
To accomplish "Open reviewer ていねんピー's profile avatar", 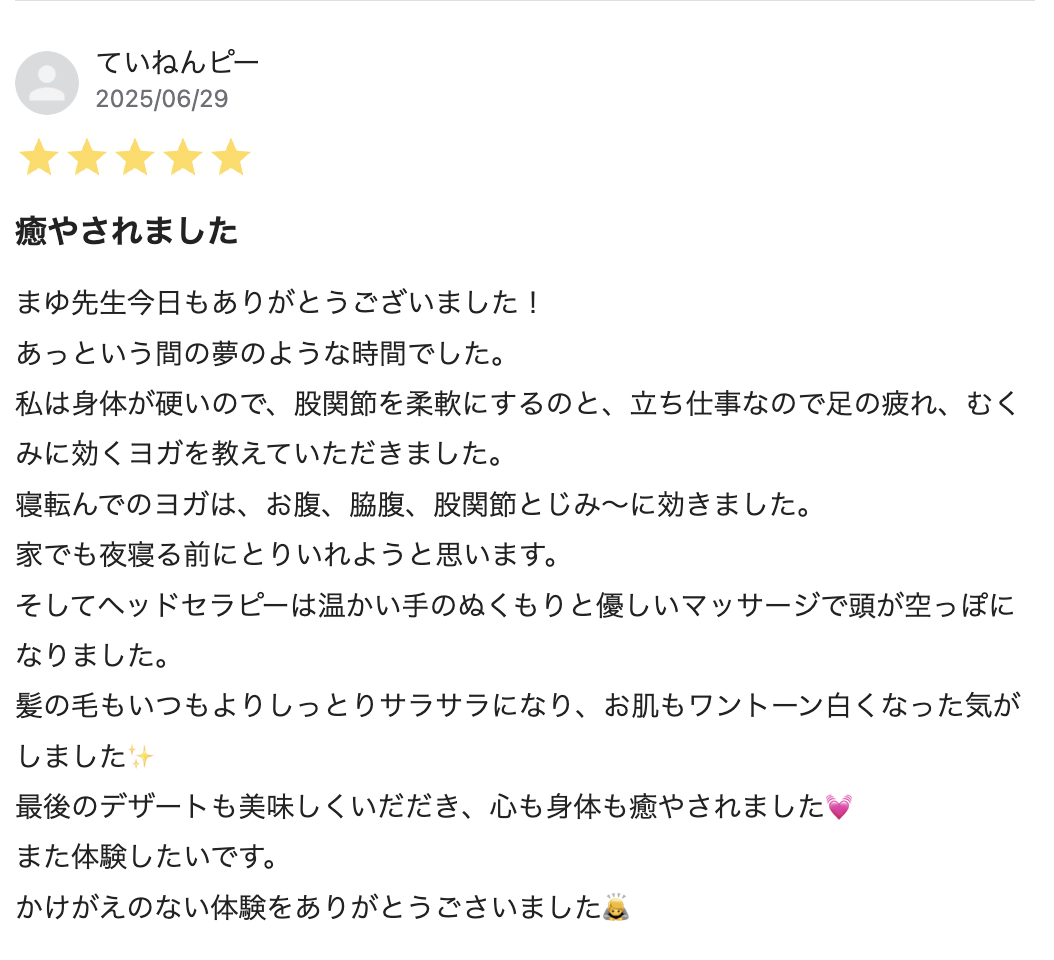I will pyautogui.click(x=47, y=83).
